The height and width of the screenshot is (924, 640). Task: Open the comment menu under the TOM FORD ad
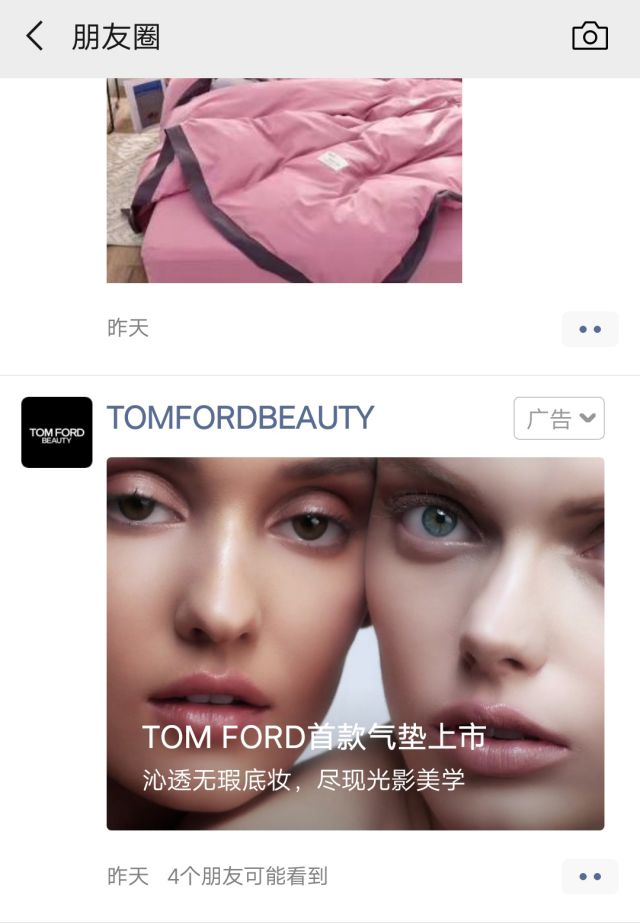point(590,877)
